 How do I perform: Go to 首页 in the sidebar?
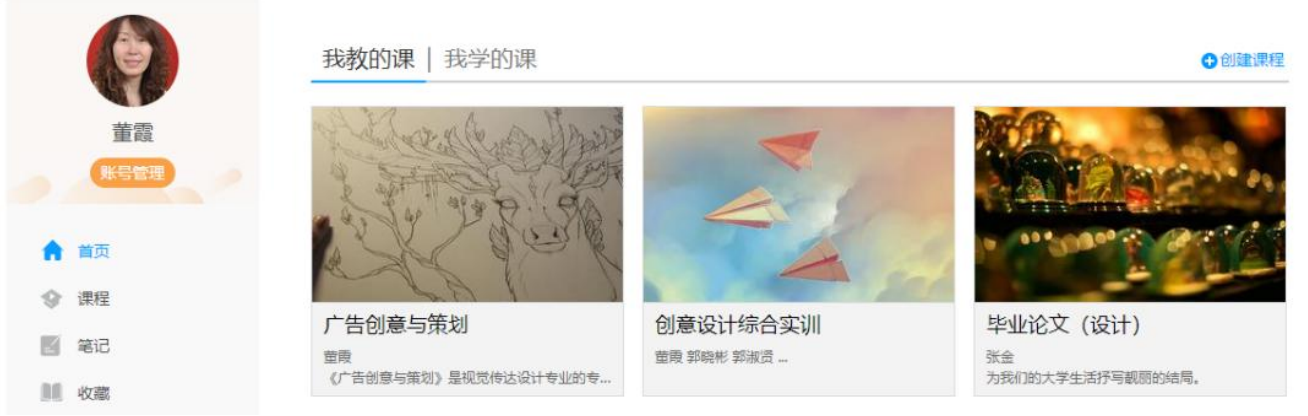(x=93, y=251)
